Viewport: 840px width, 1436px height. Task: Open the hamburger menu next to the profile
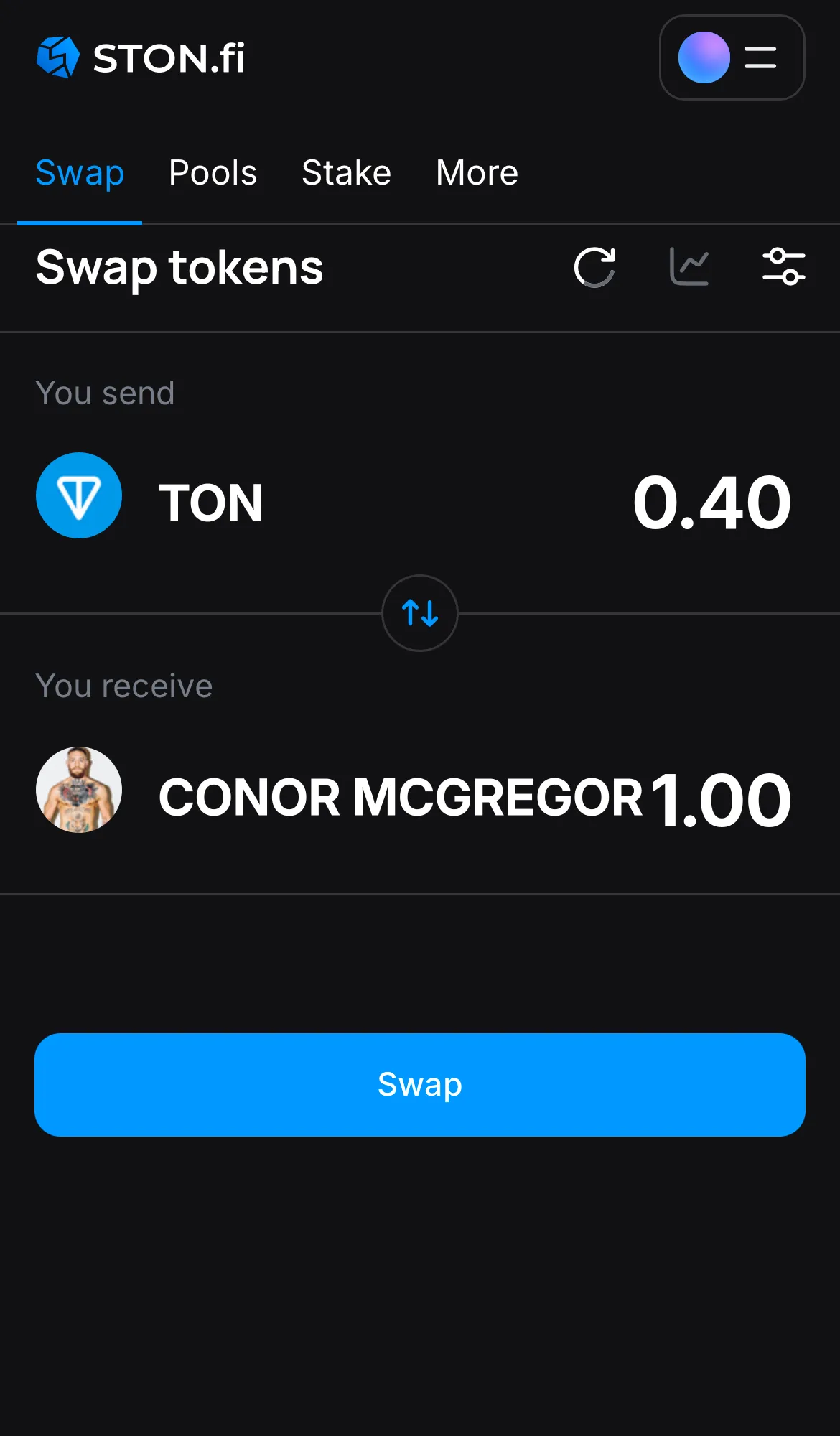760,57
